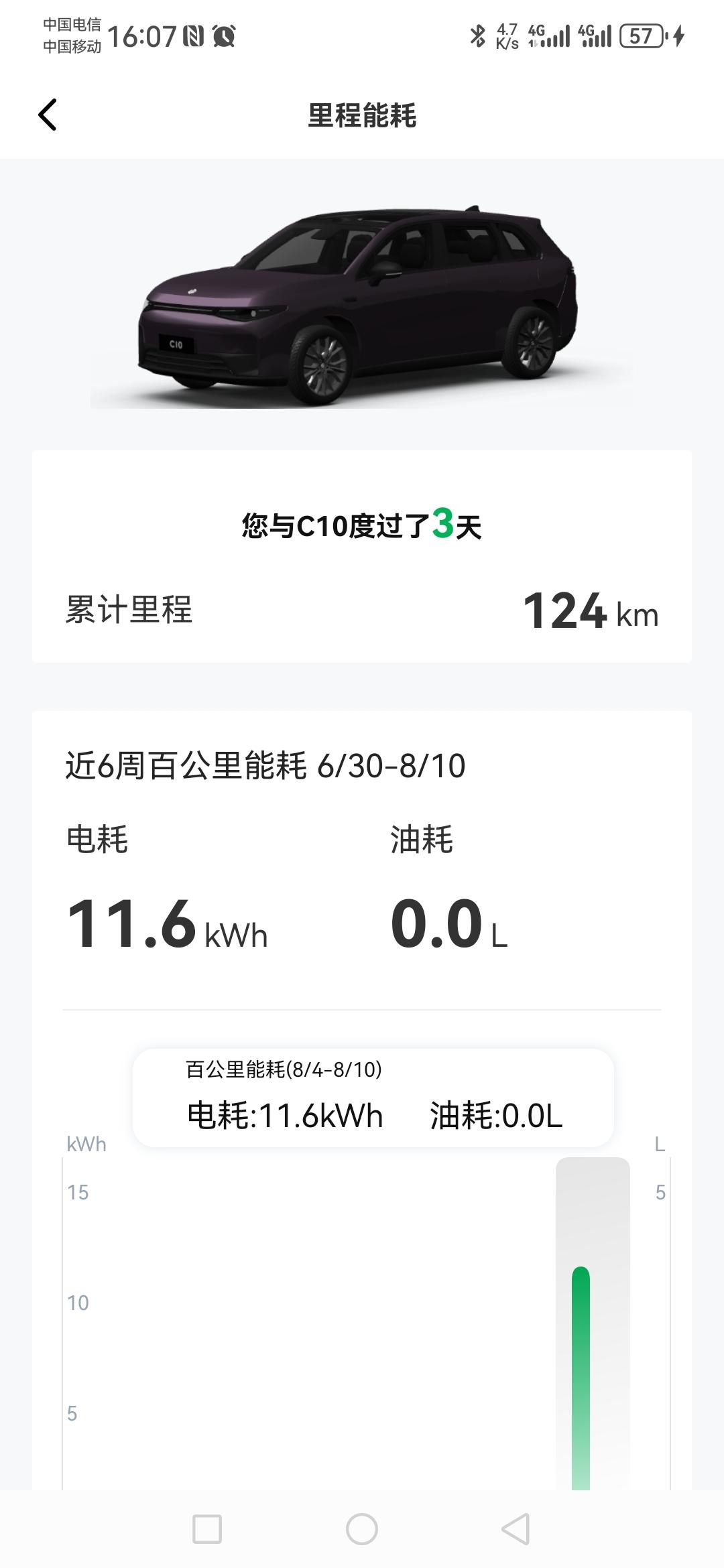Go to the phone's home screen
The height and width of the screenshot is (1568, 724).
click(x=362, y=1528)
